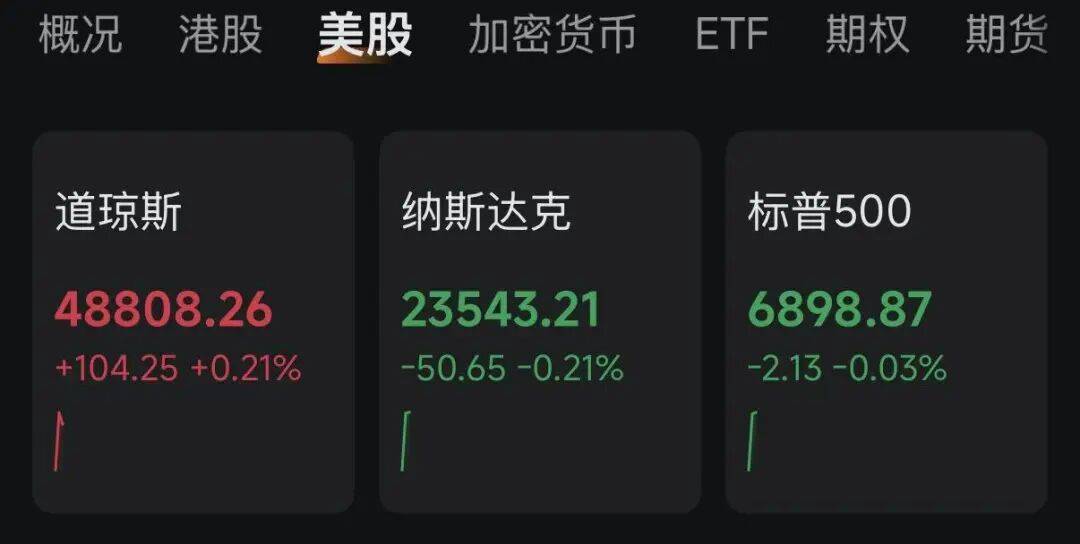Select the 美股 tab

(365, 35)
